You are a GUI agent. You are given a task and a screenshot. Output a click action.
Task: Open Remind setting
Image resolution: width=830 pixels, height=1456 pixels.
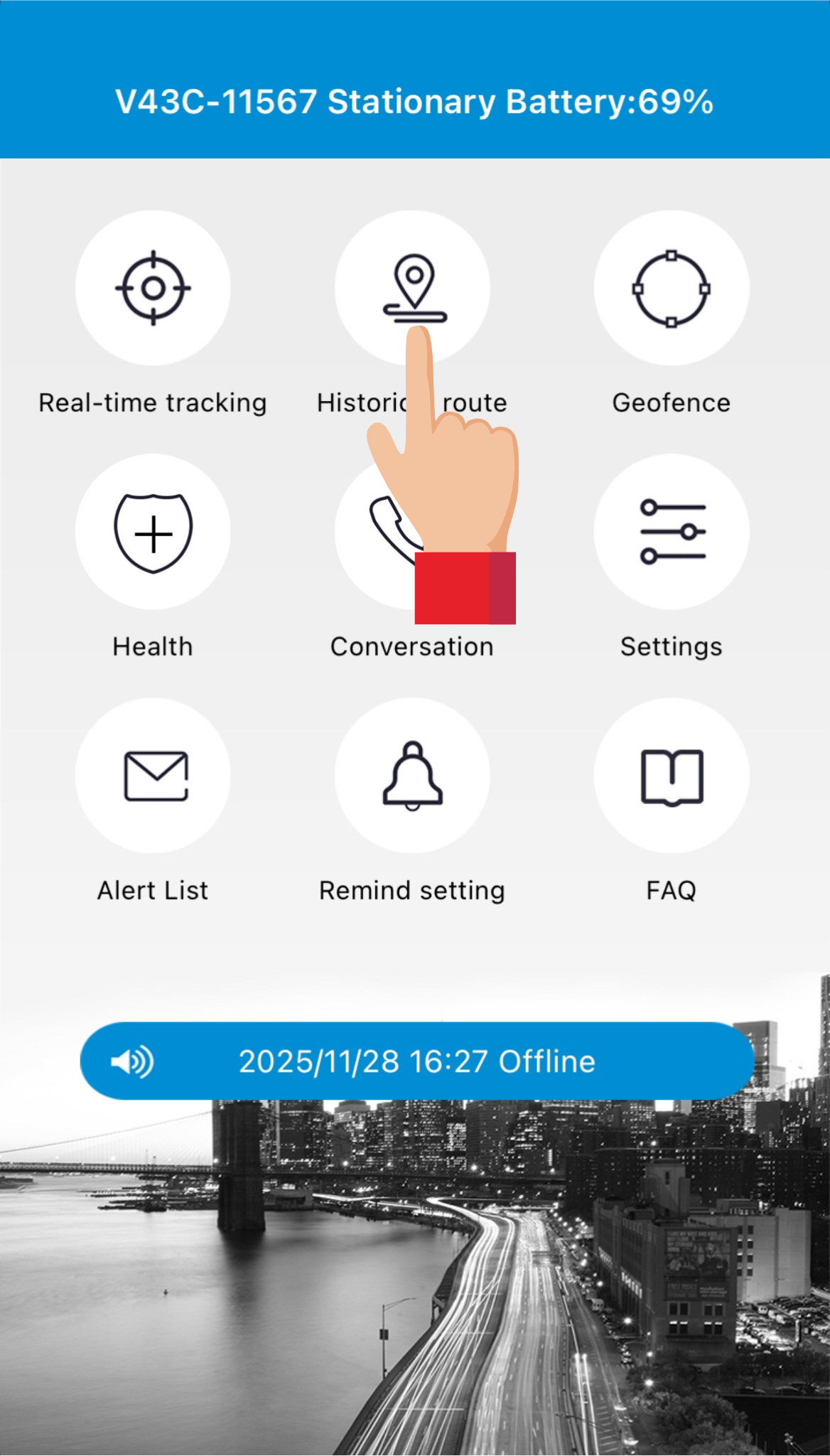tap(412, 776)
